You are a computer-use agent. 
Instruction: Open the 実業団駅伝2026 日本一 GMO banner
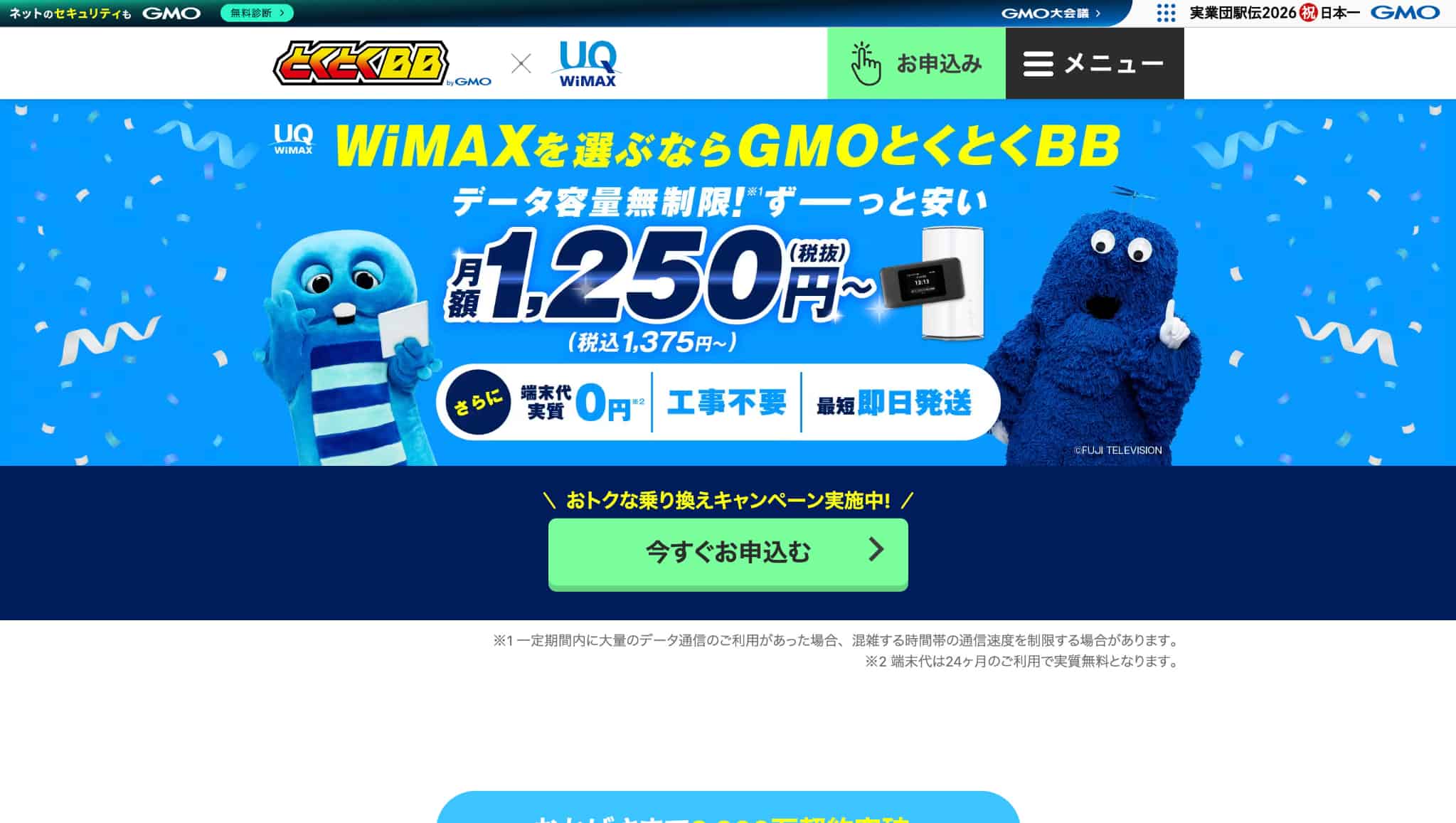(x=1314, y=13)
